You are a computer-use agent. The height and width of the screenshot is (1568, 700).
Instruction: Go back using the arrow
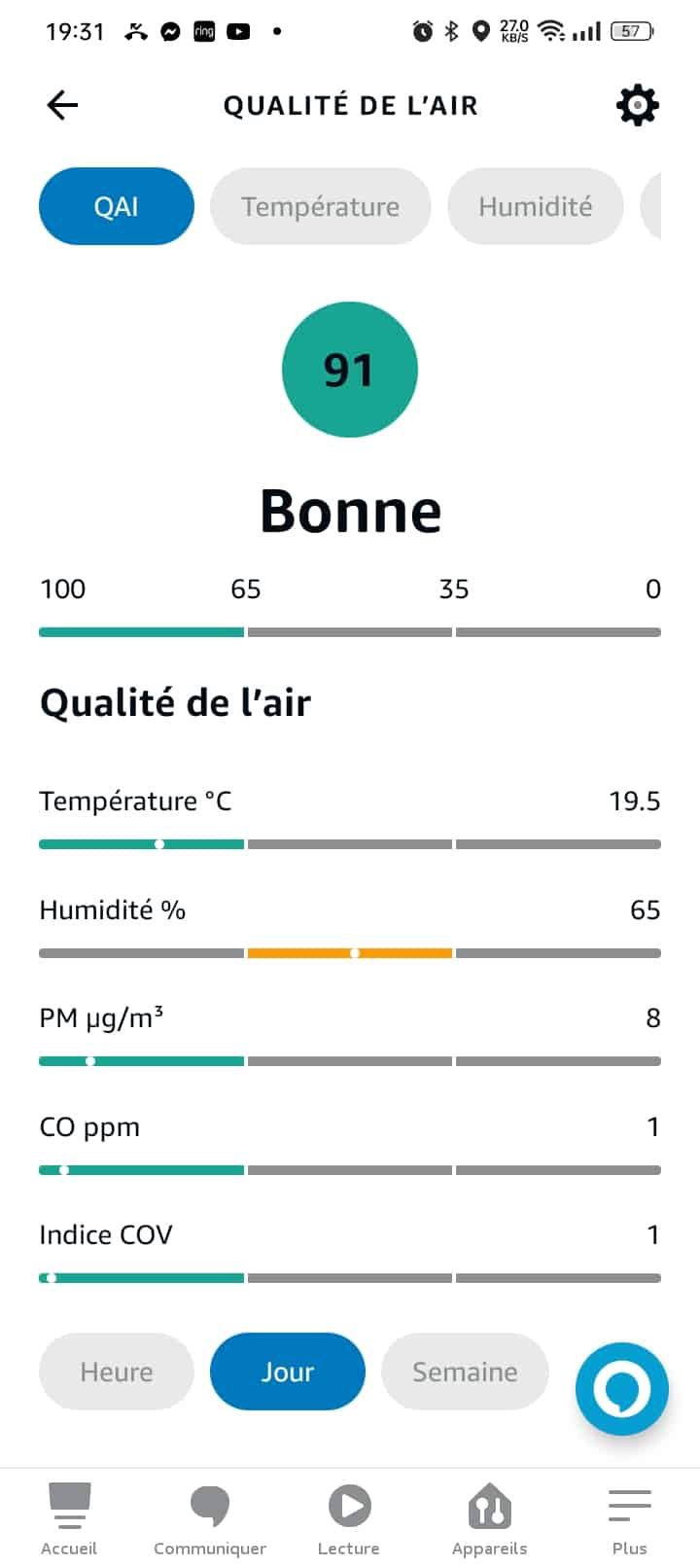click(62, 105)
